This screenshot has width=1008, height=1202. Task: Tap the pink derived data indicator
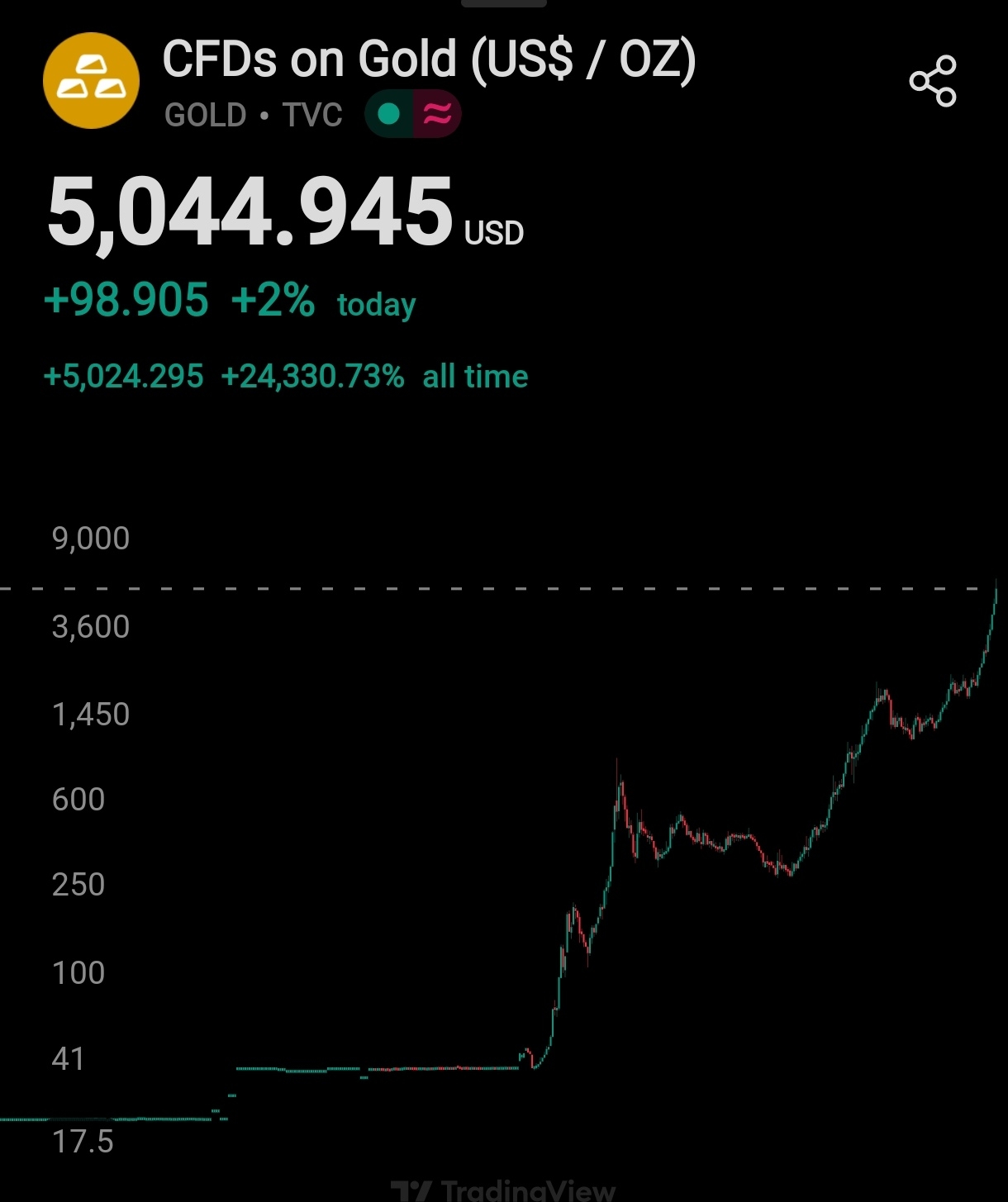click(x=437, y=114)
